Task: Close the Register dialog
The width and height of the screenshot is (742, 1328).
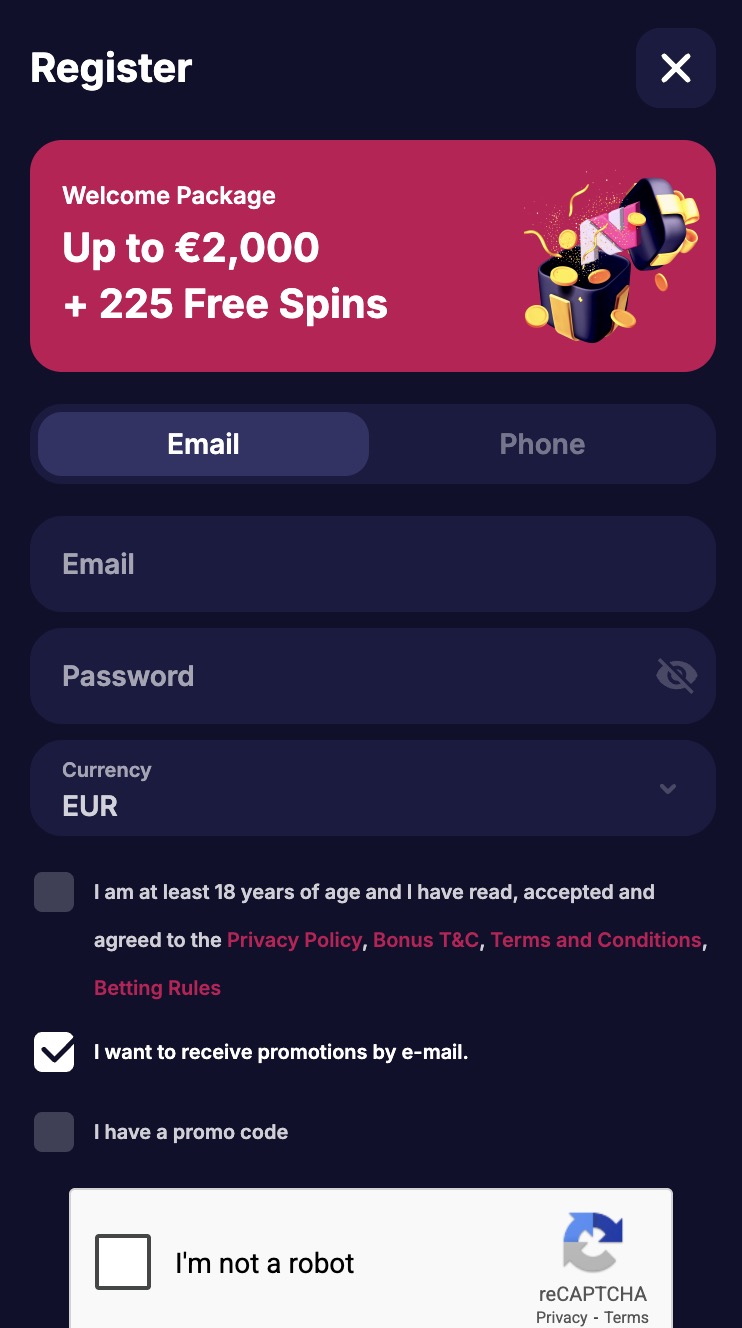Action: tap(676, 68)
